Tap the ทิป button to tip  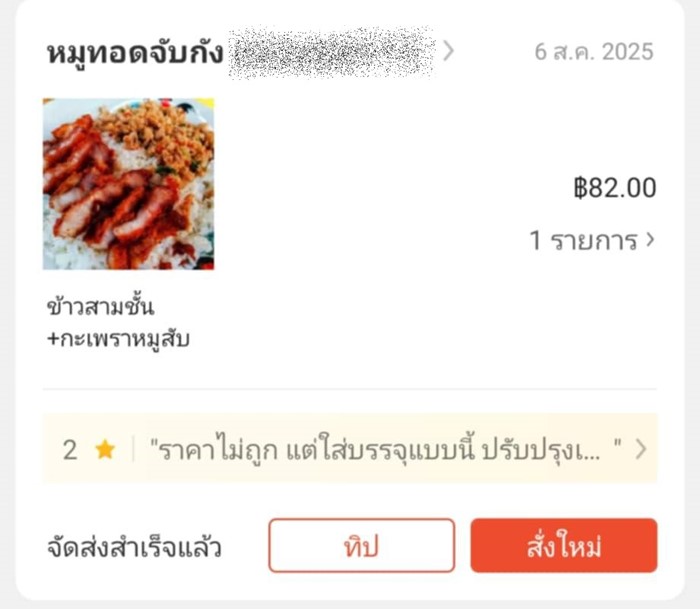pyautogui.click(x=361, y=546)
